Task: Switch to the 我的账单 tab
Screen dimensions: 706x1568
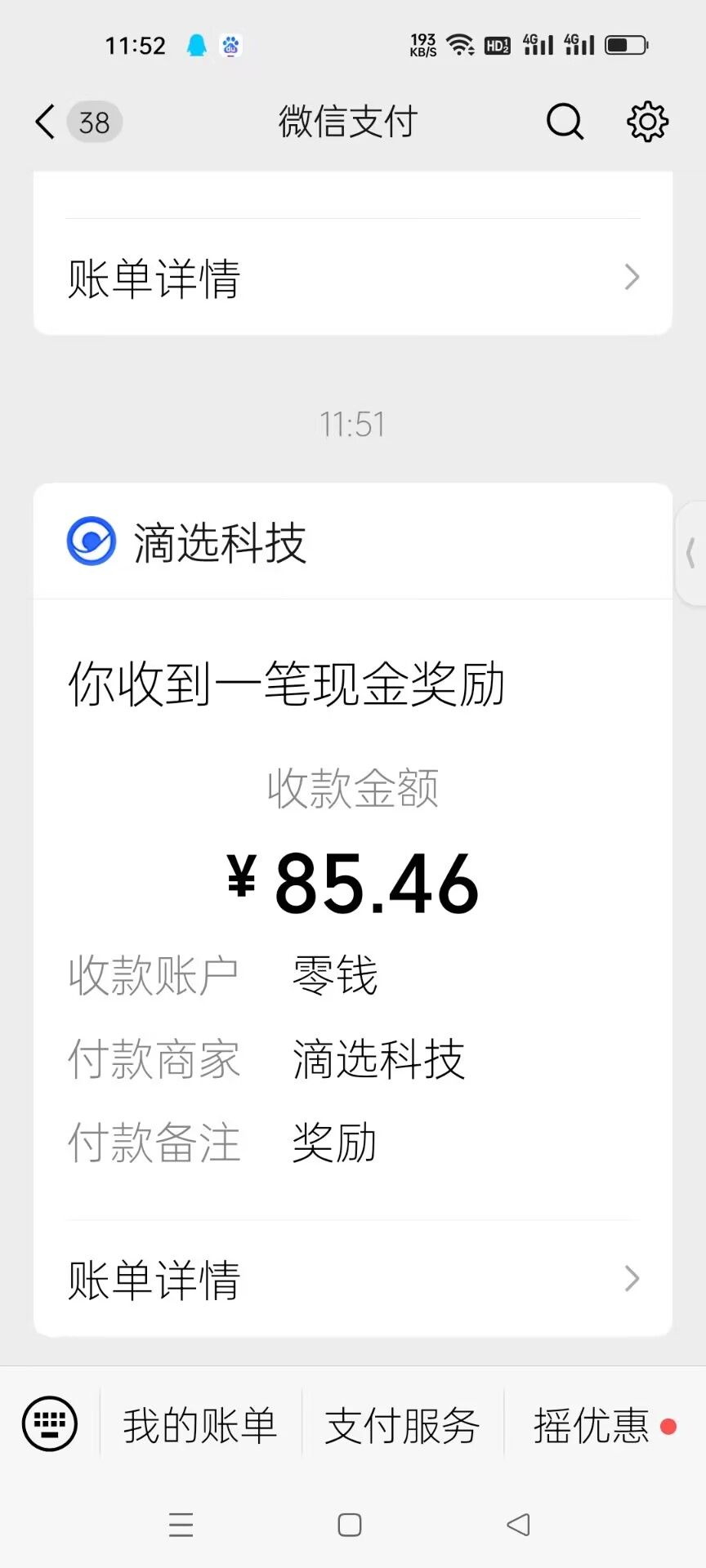Action: pos(199,1425)
